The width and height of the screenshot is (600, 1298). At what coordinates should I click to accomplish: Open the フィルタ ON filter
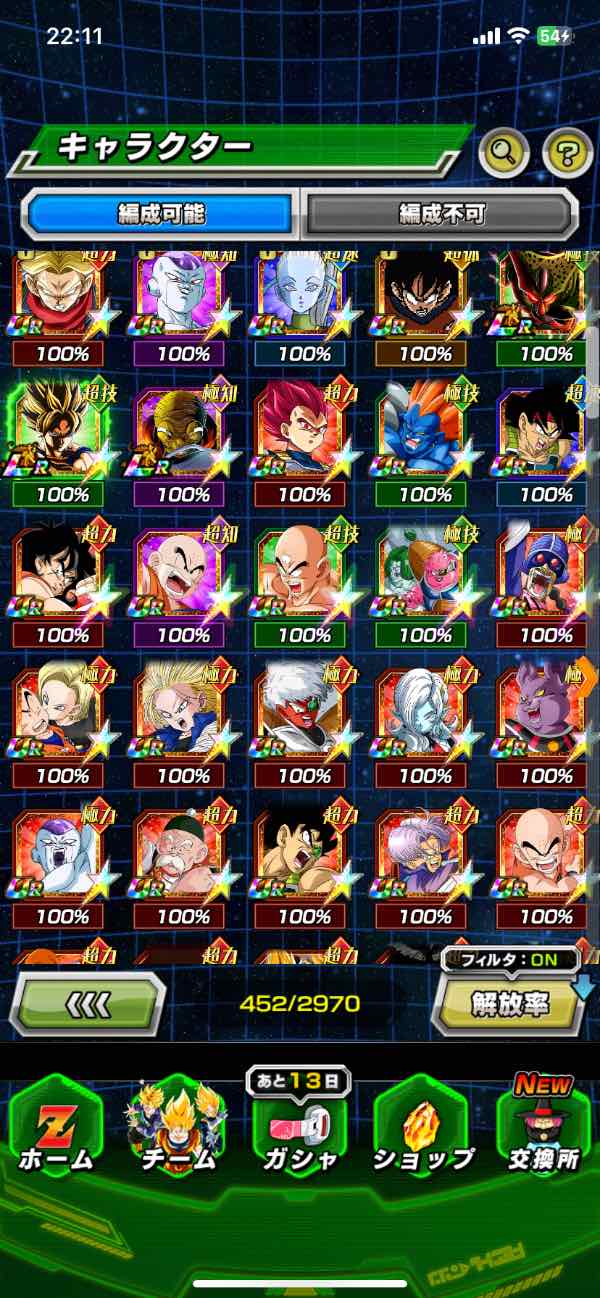coord(510,960)
